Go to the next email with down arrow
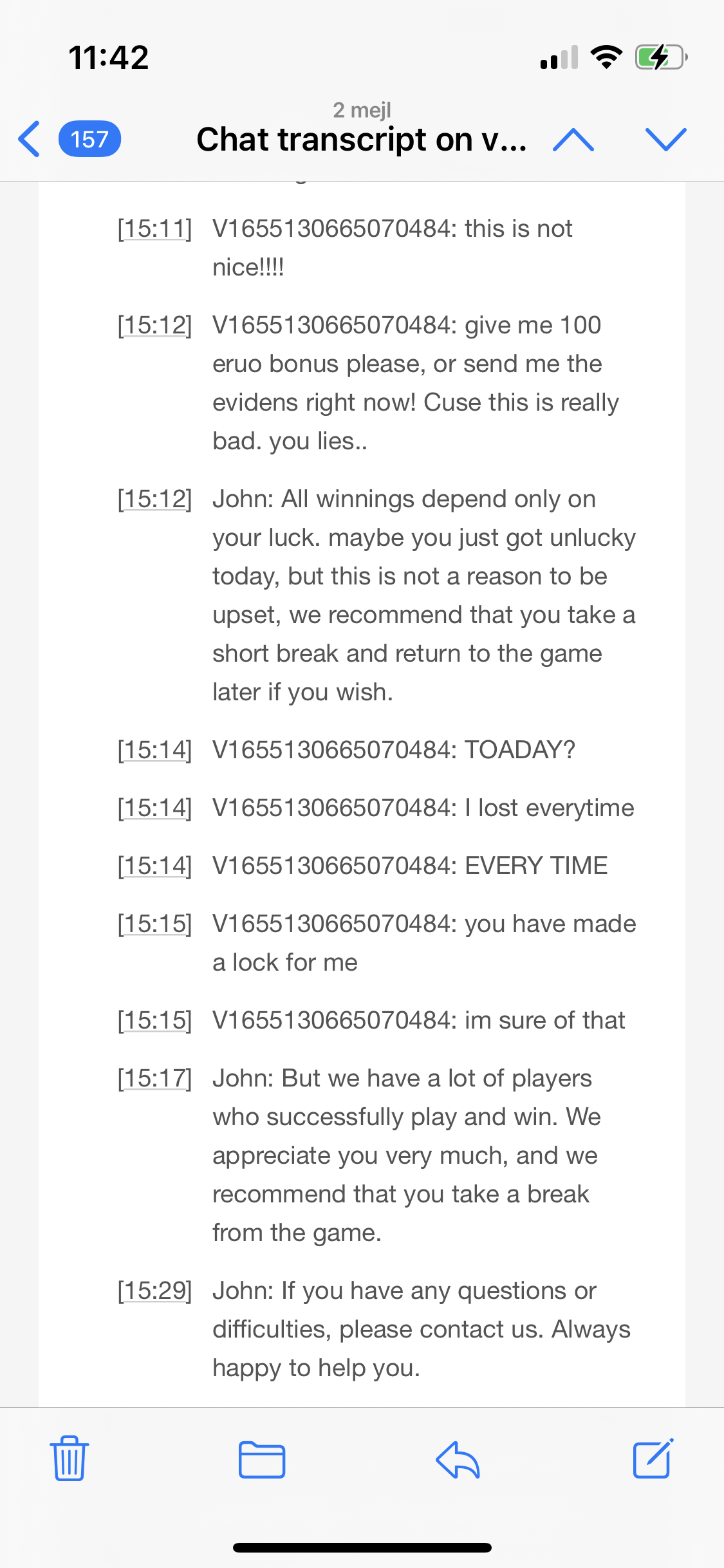 point(665,139)
